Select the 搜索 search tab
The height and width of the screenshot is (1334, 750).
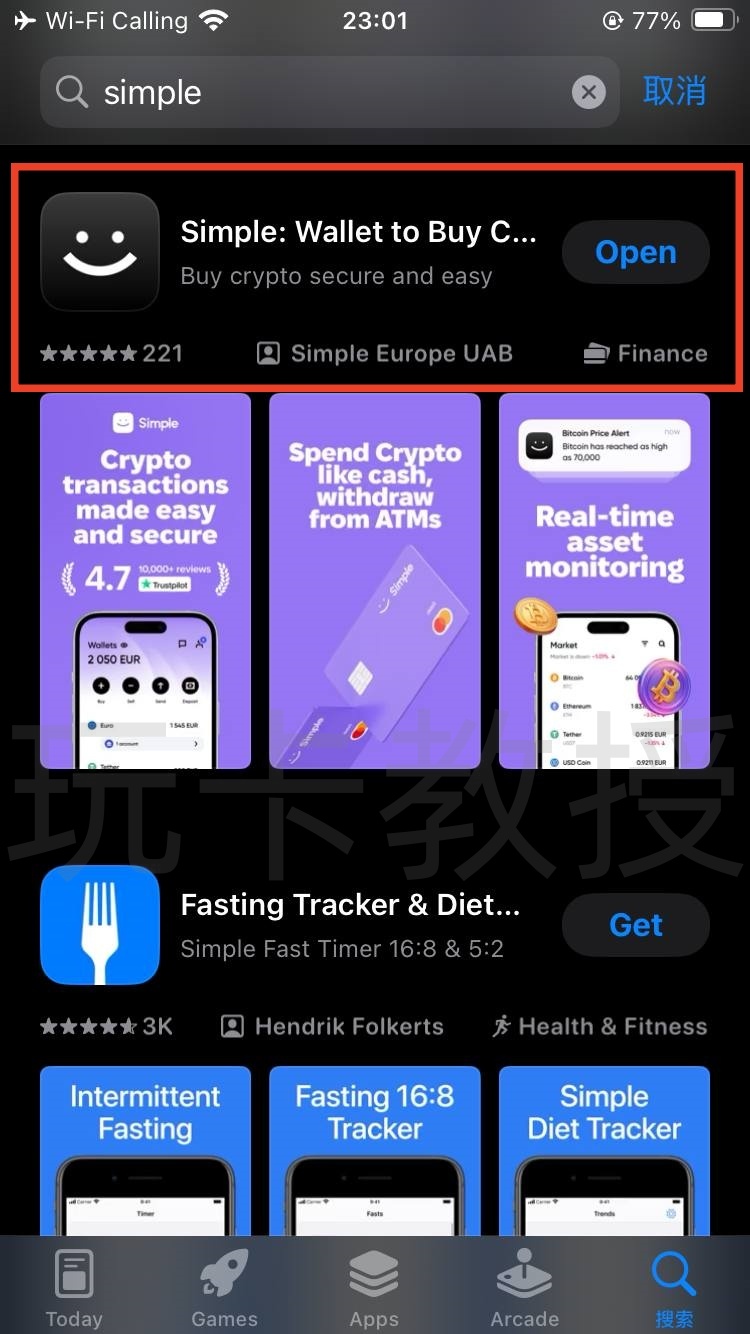click(x=673, y=1288)
